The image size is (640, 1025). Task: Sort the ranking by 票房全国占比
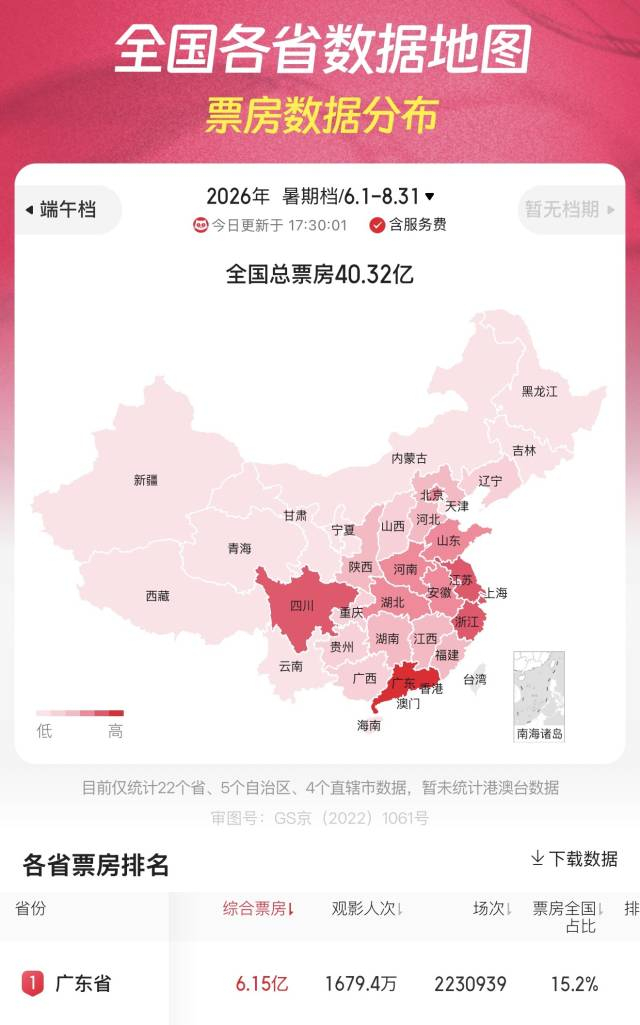[567, 916]
